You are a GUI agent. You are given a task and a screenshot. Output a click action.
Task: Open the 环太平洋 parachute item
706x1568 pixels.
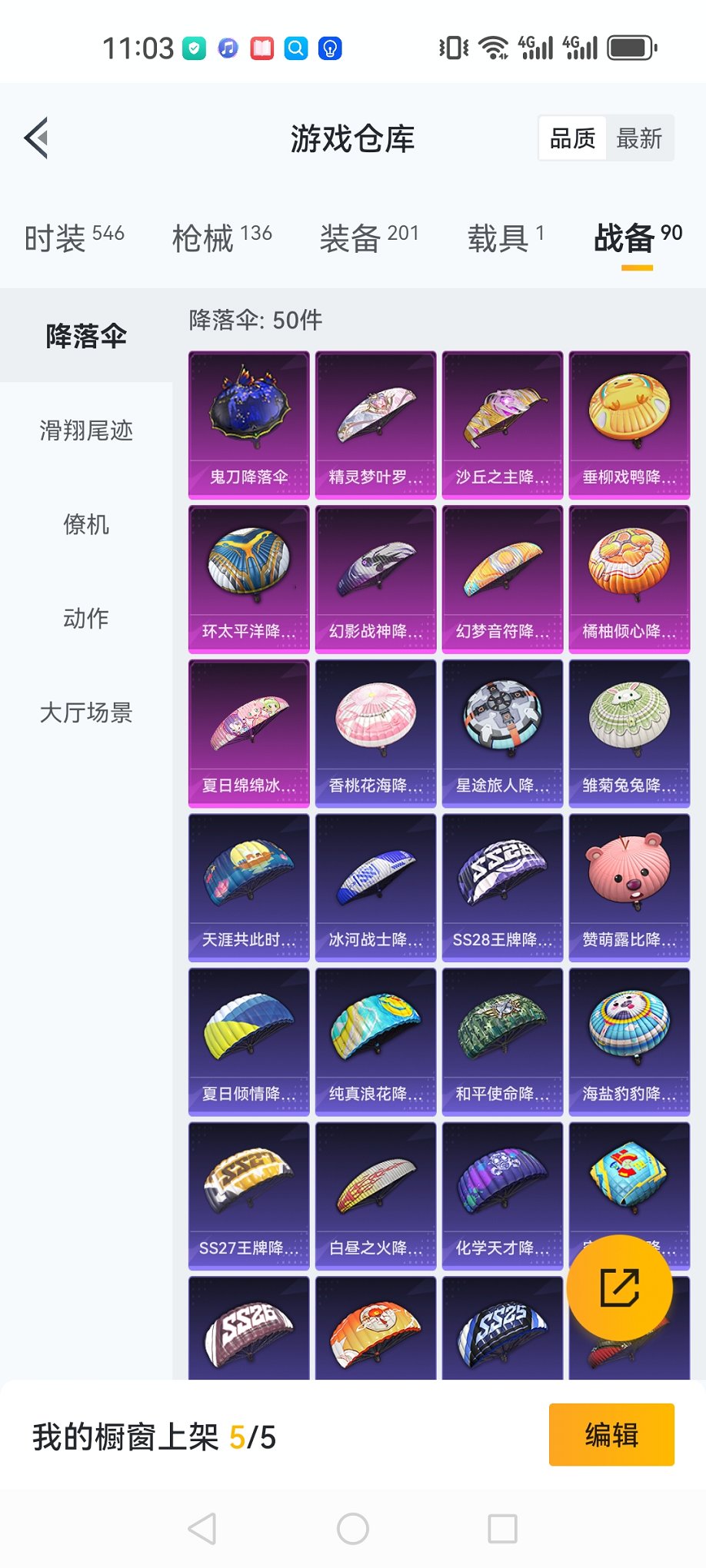[249, 579]
